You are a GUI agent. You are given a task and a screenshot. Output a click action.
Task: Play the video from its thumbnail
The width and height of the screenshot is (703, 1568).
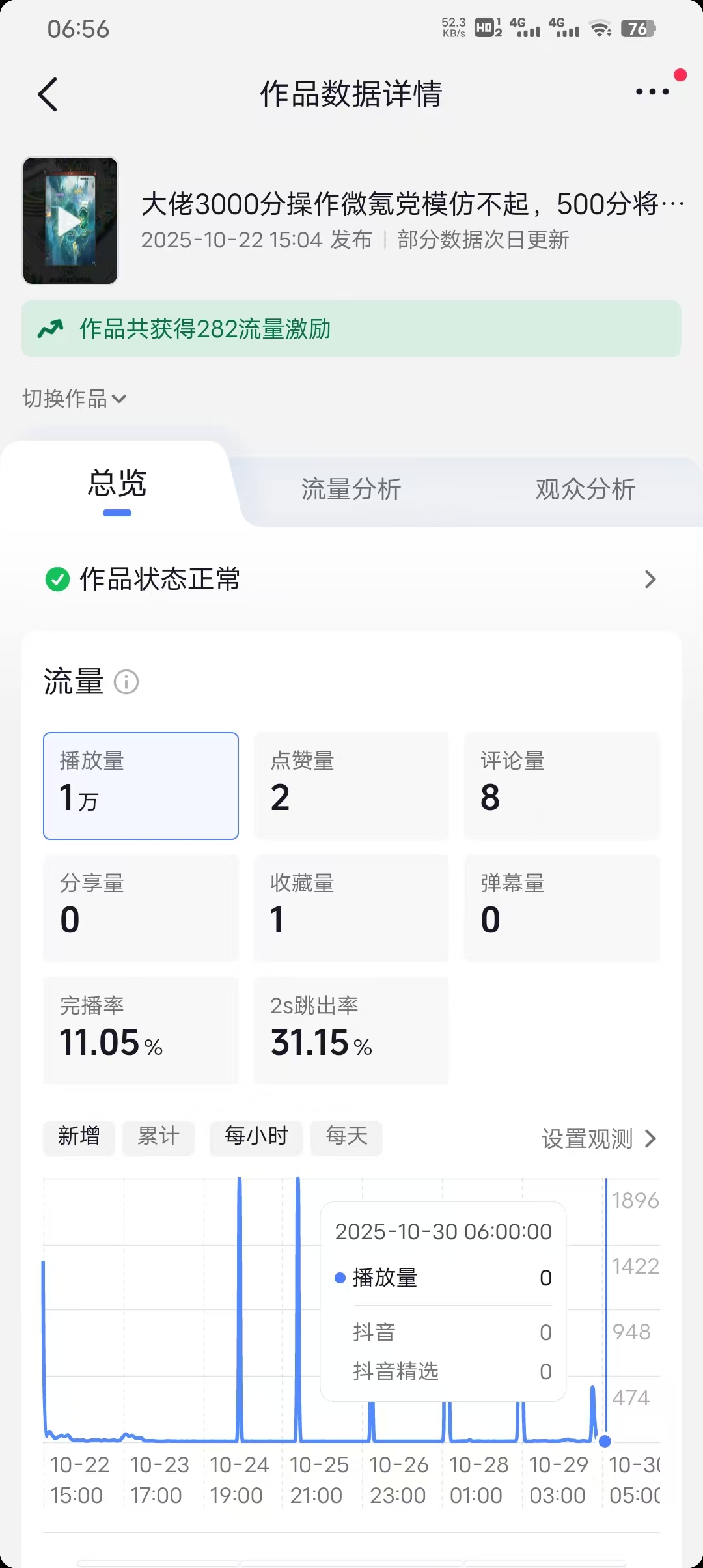(70, 221)
